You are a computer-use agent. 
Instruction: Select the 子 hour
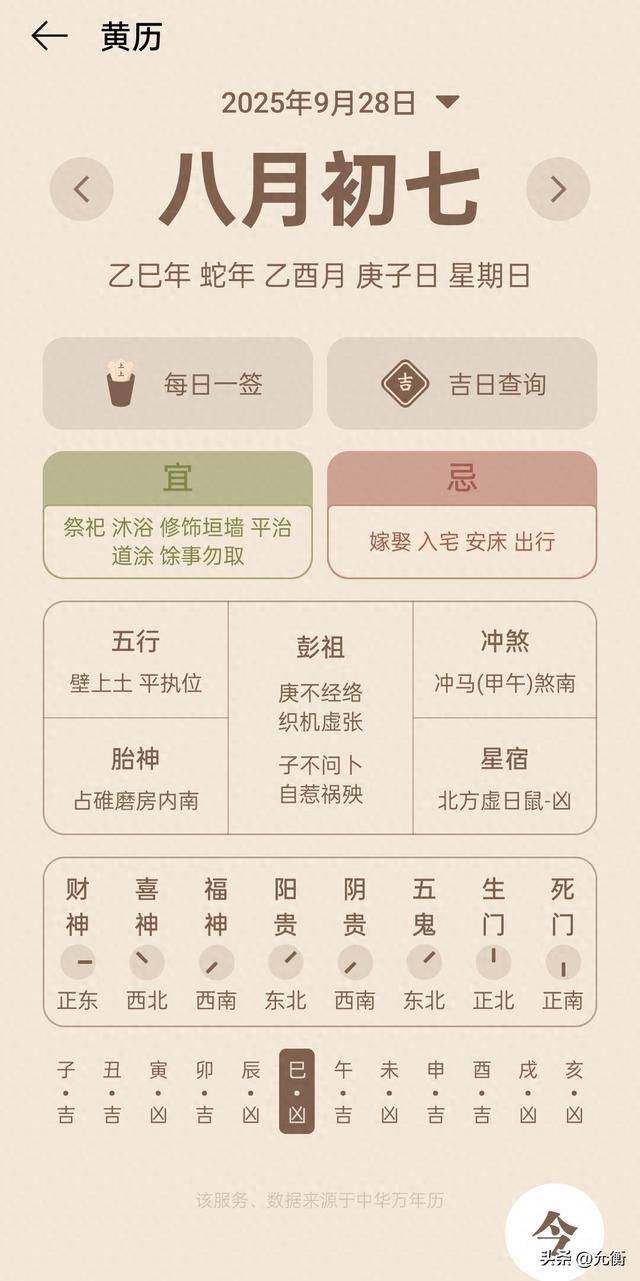(x=66, y=1092)
